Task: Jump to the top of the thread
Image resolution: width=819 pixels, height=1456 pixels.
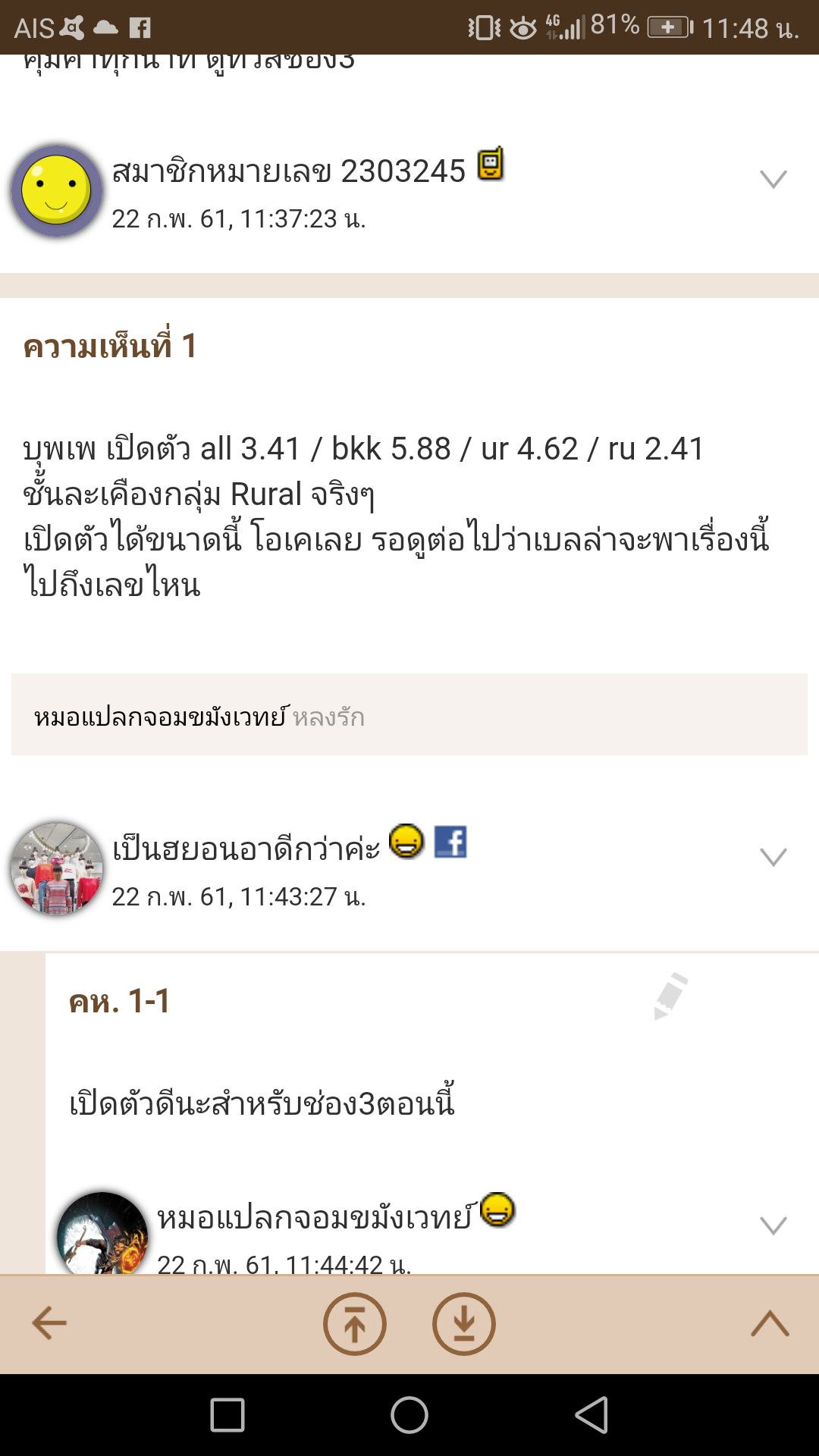Action: (x=354, y=1324)
